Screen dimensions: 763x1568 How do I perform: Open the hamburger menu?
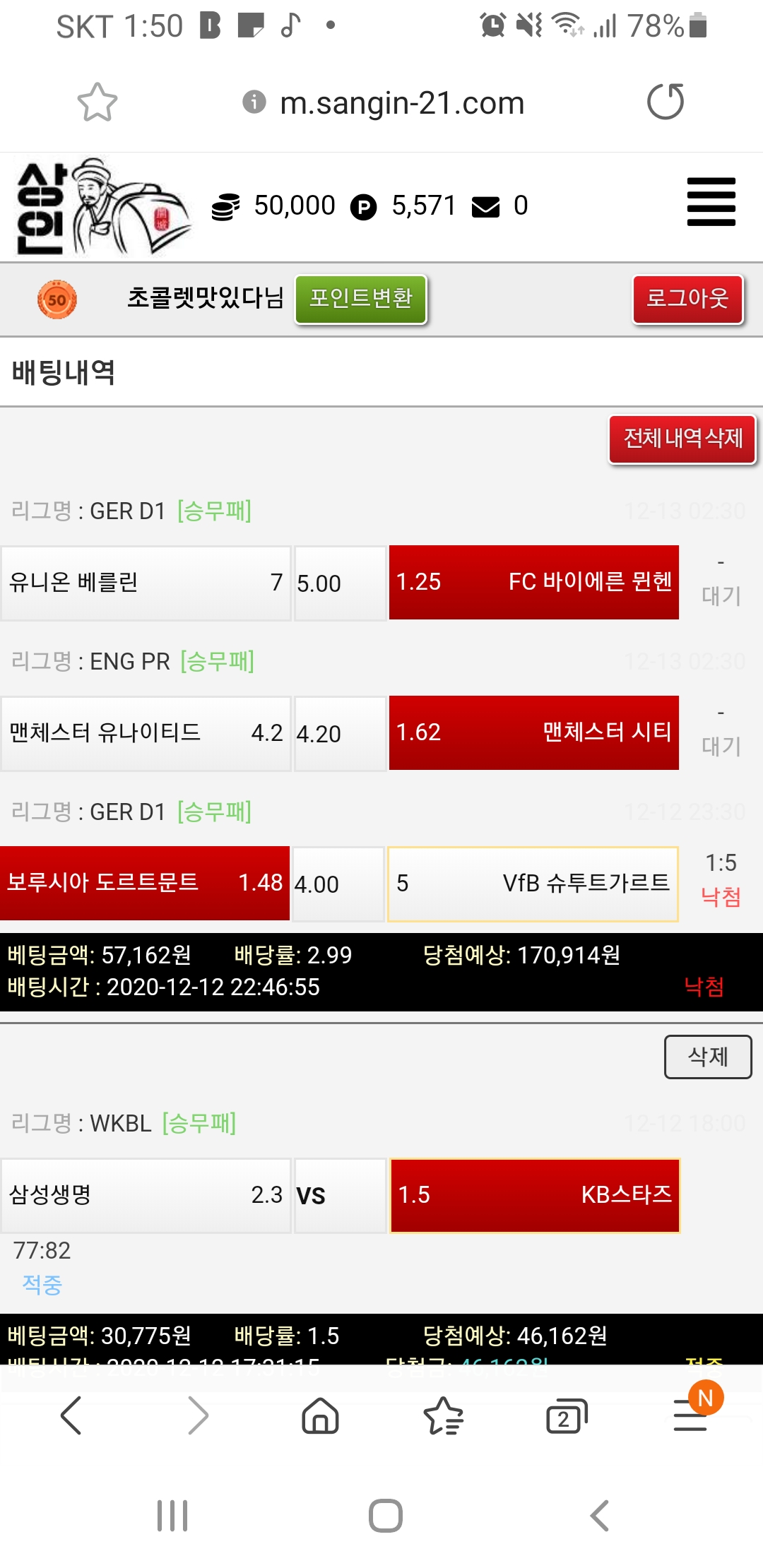coord(711,202)
